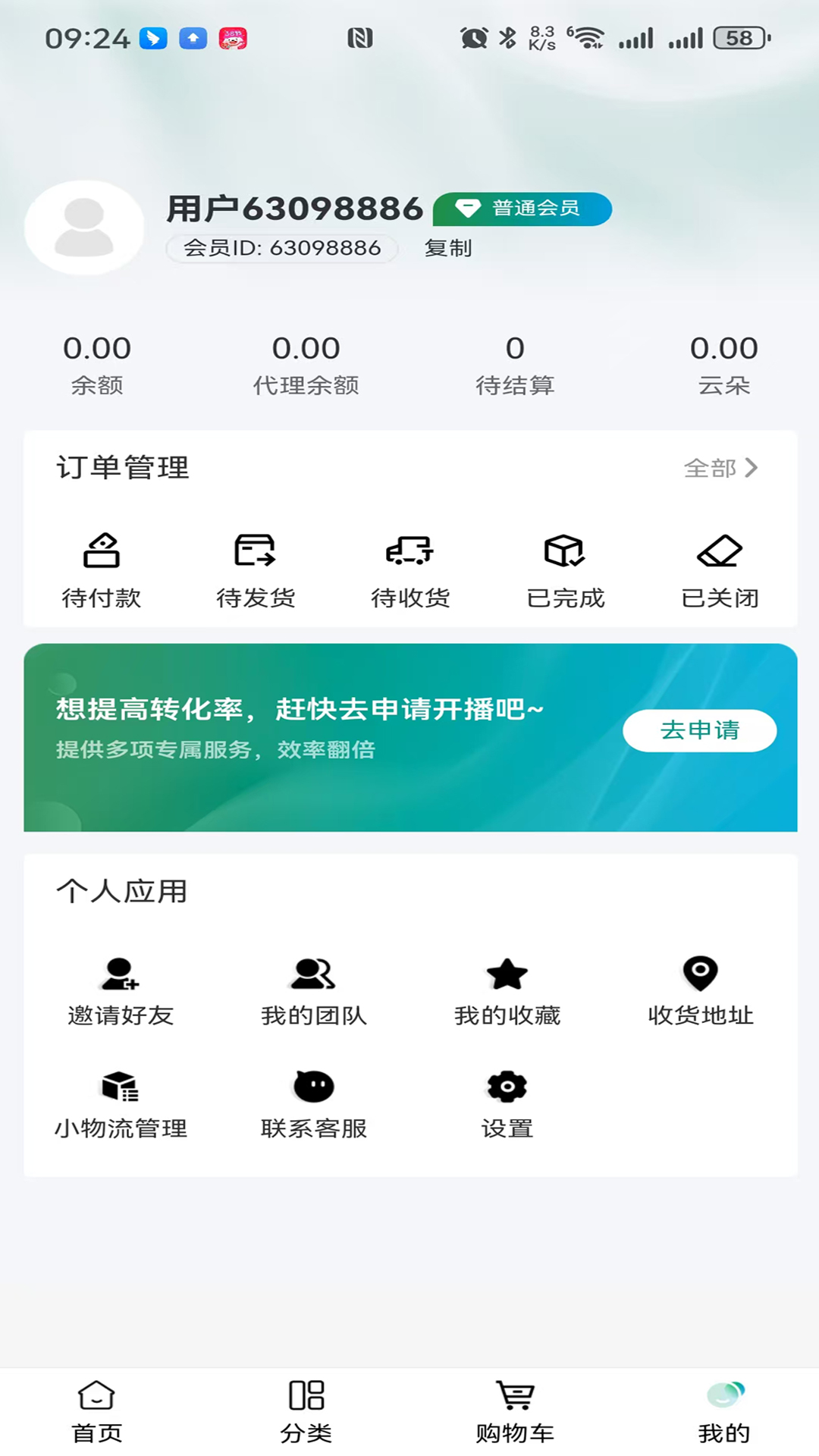
Task: View 已完成 completed orders
Action: (564, 569)
